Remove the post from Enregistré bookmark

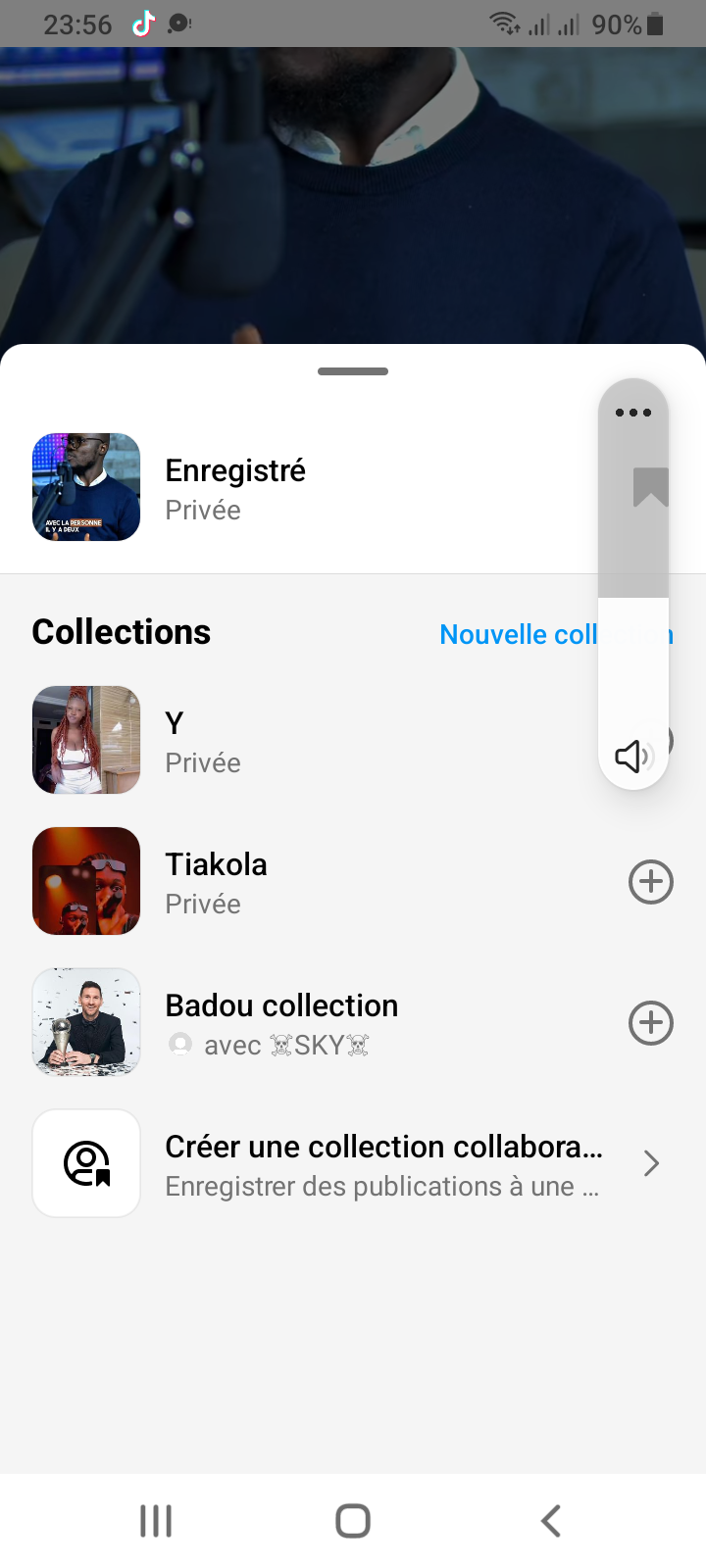coord(650,487)
